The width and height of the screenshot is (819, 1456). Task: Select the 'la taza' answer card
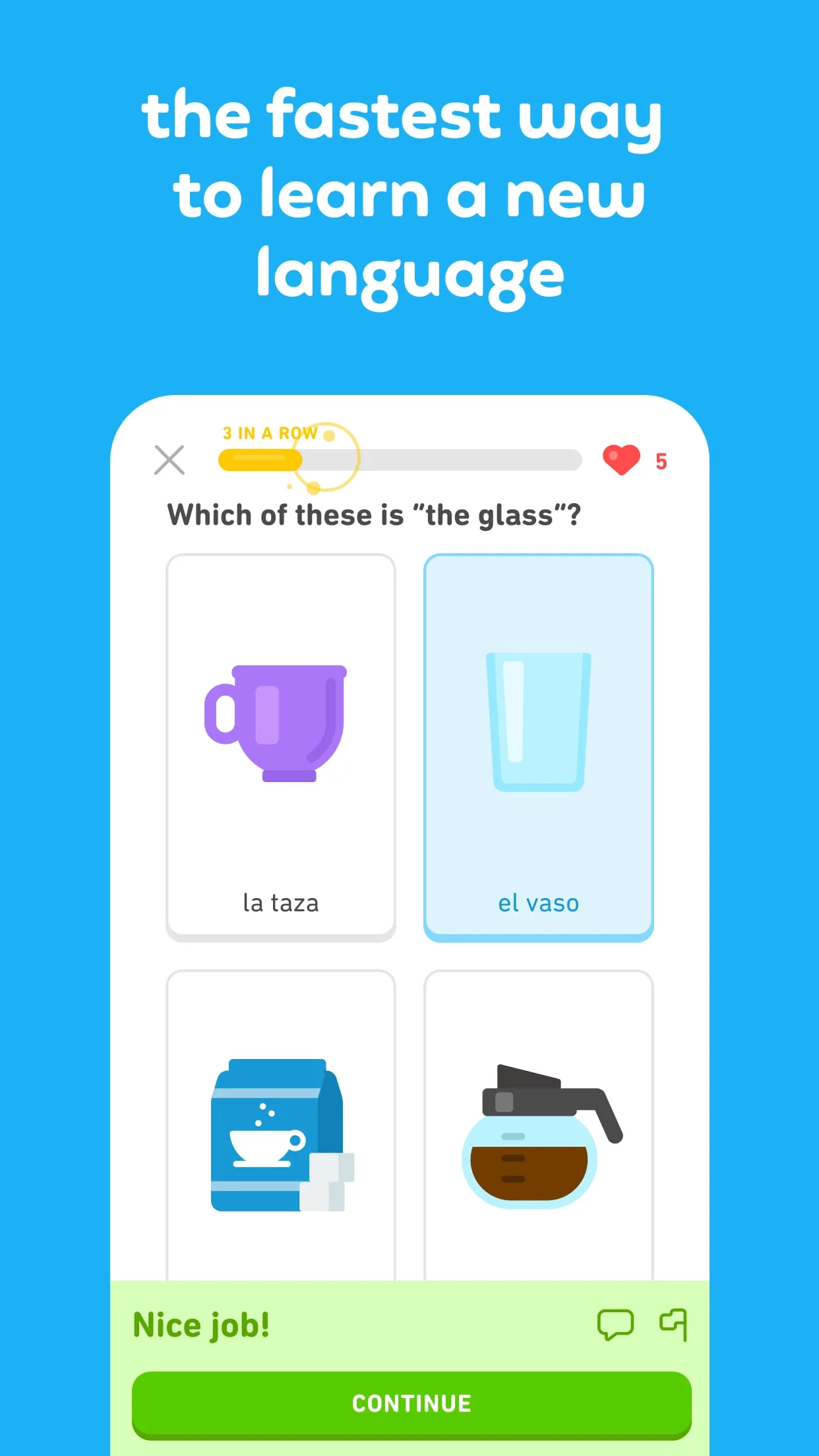280,745
